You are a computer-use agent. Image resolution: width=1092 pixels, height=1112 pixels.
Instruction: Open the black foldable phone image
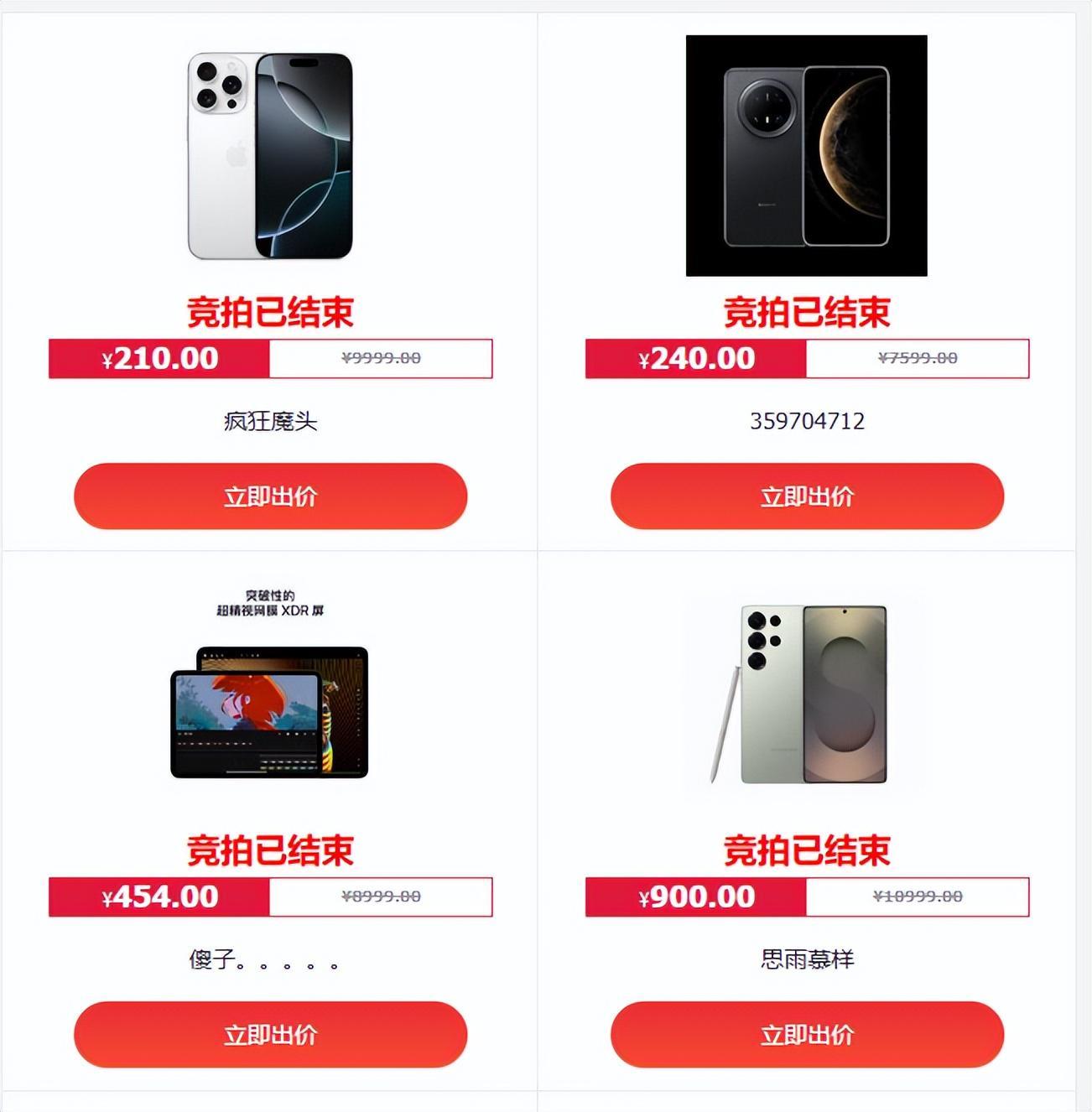(x=806, y=156)
